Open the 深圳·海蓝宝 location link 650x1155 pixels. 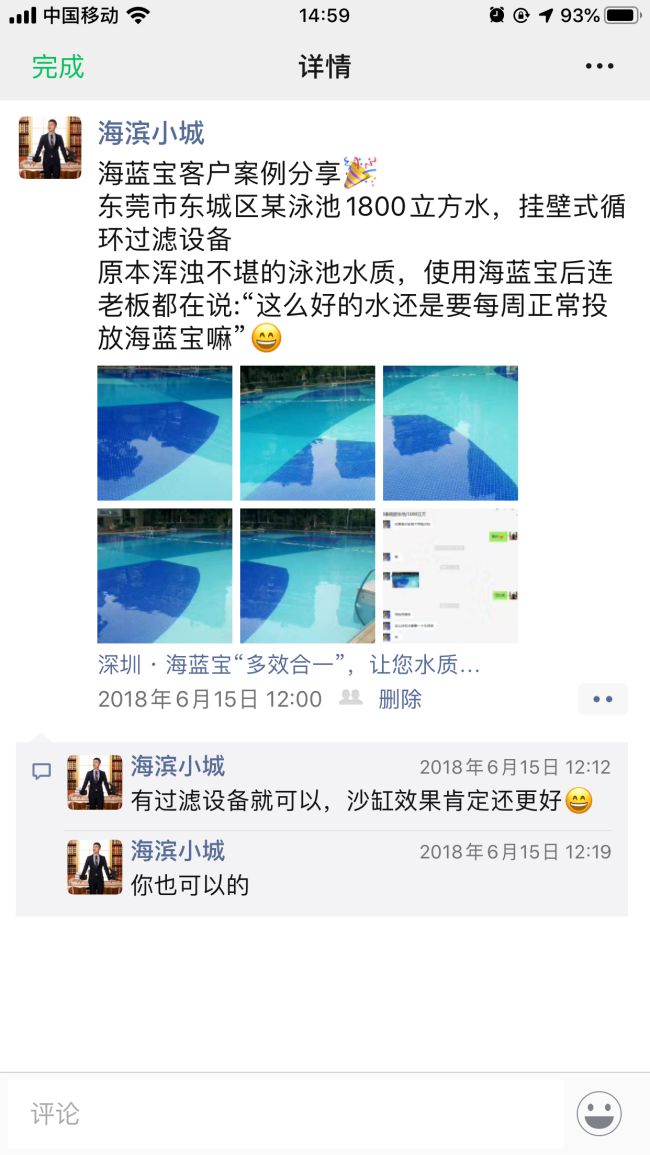(x=289, y=666)
